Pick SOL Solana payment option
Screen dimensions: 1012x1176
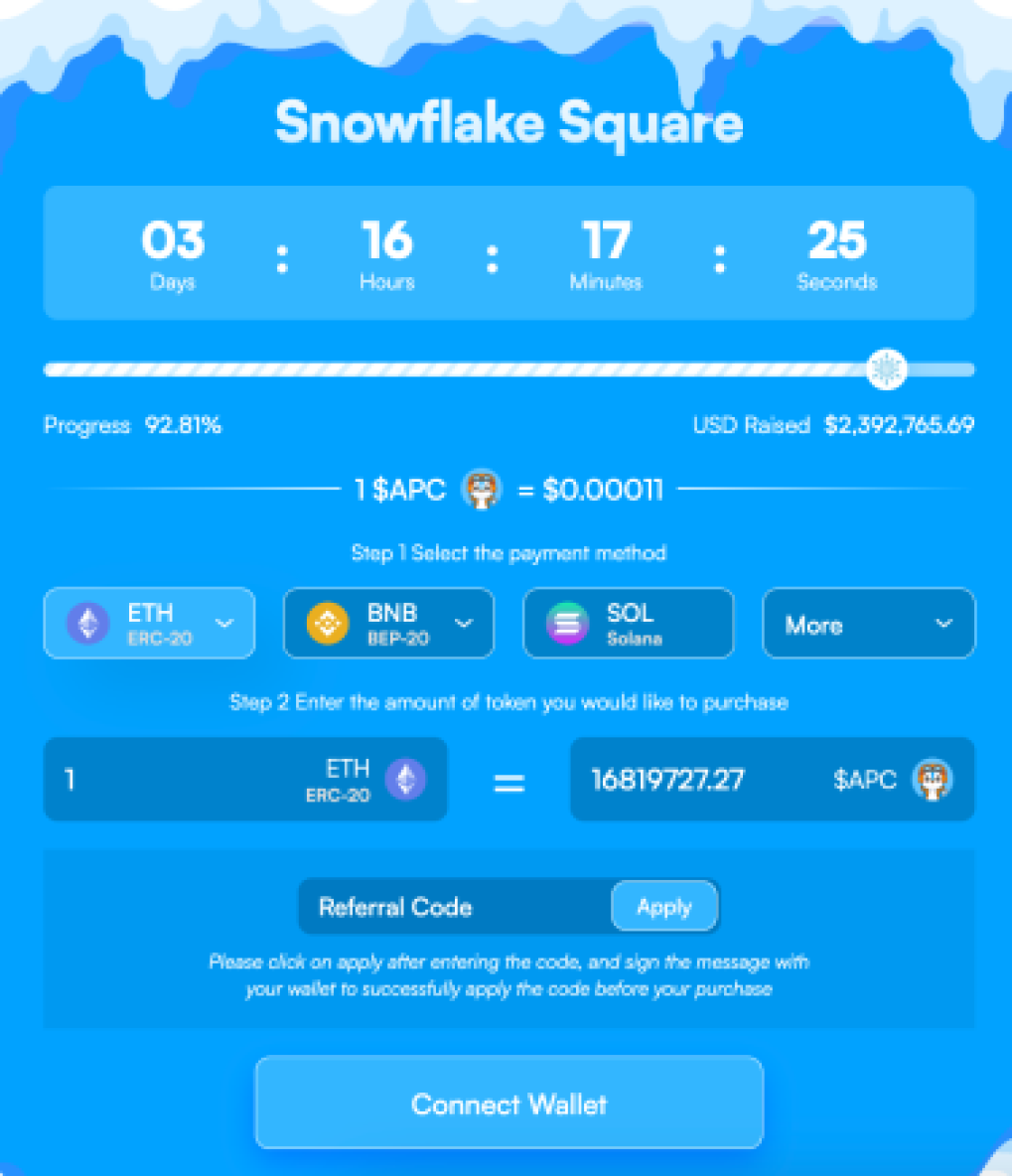click(628, 624)
